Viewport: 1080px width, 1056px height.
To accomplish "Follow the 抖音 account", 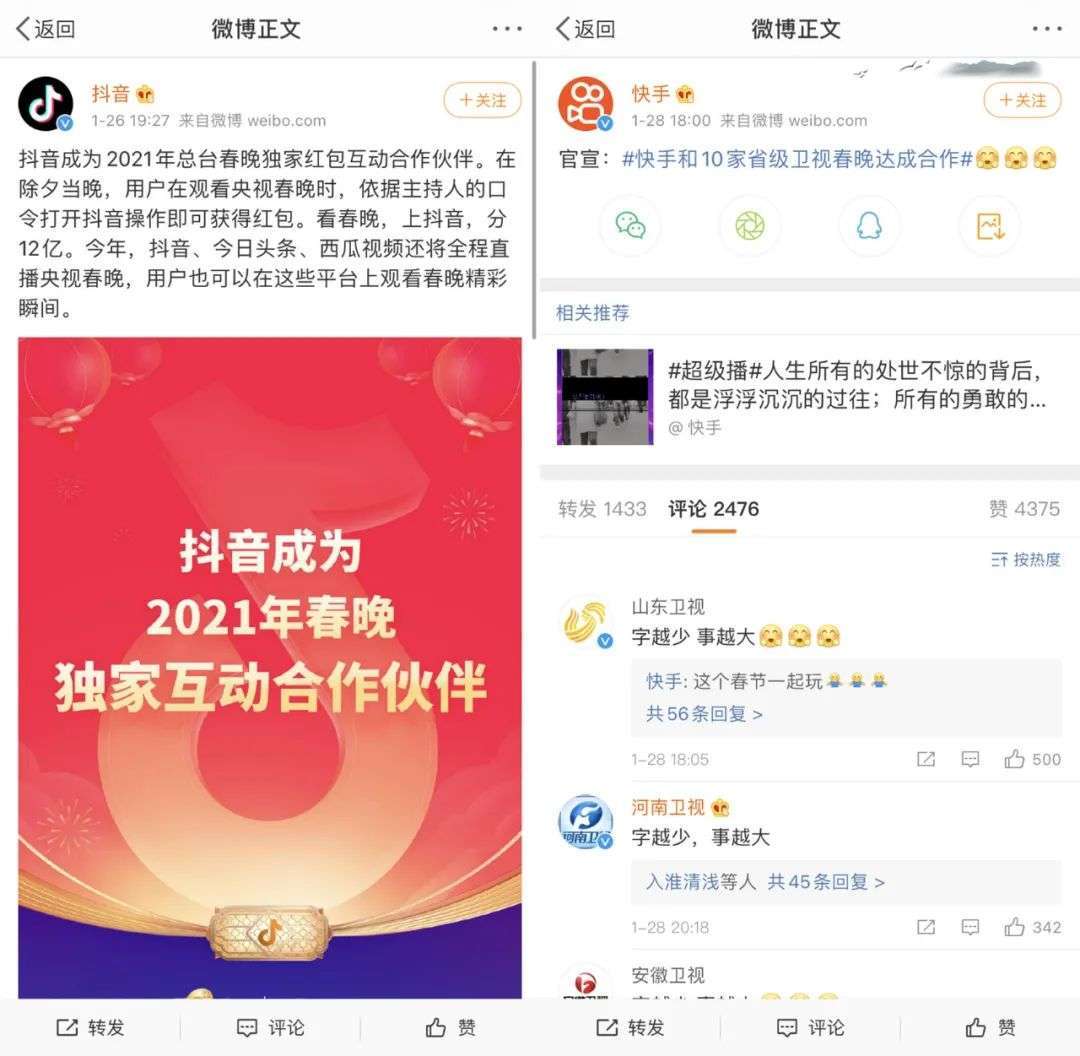I will click(483, 100).
